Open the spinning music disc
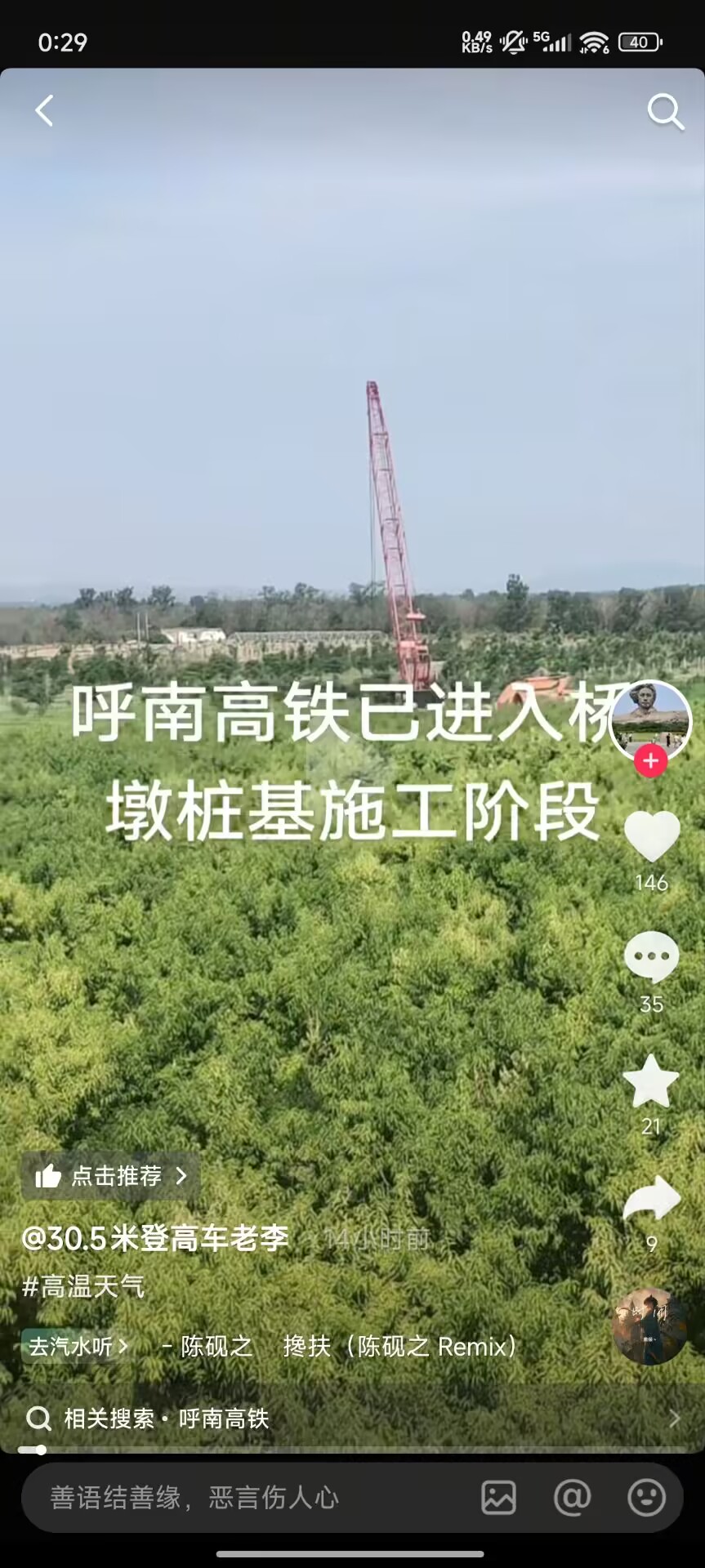The width and height of the screenshot is (705, 1568). (x=649, y=1329)
